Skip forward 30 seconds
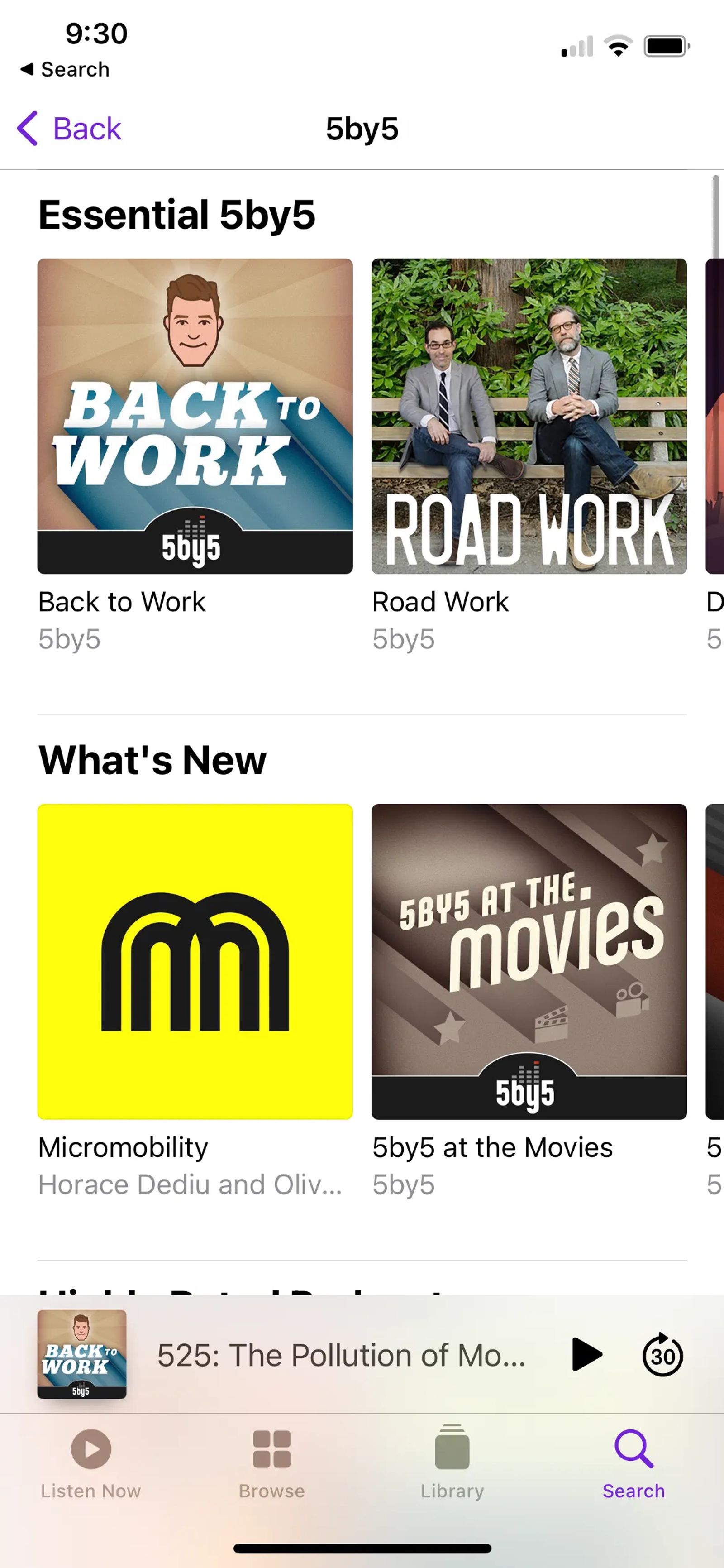 coord(662,1354)
